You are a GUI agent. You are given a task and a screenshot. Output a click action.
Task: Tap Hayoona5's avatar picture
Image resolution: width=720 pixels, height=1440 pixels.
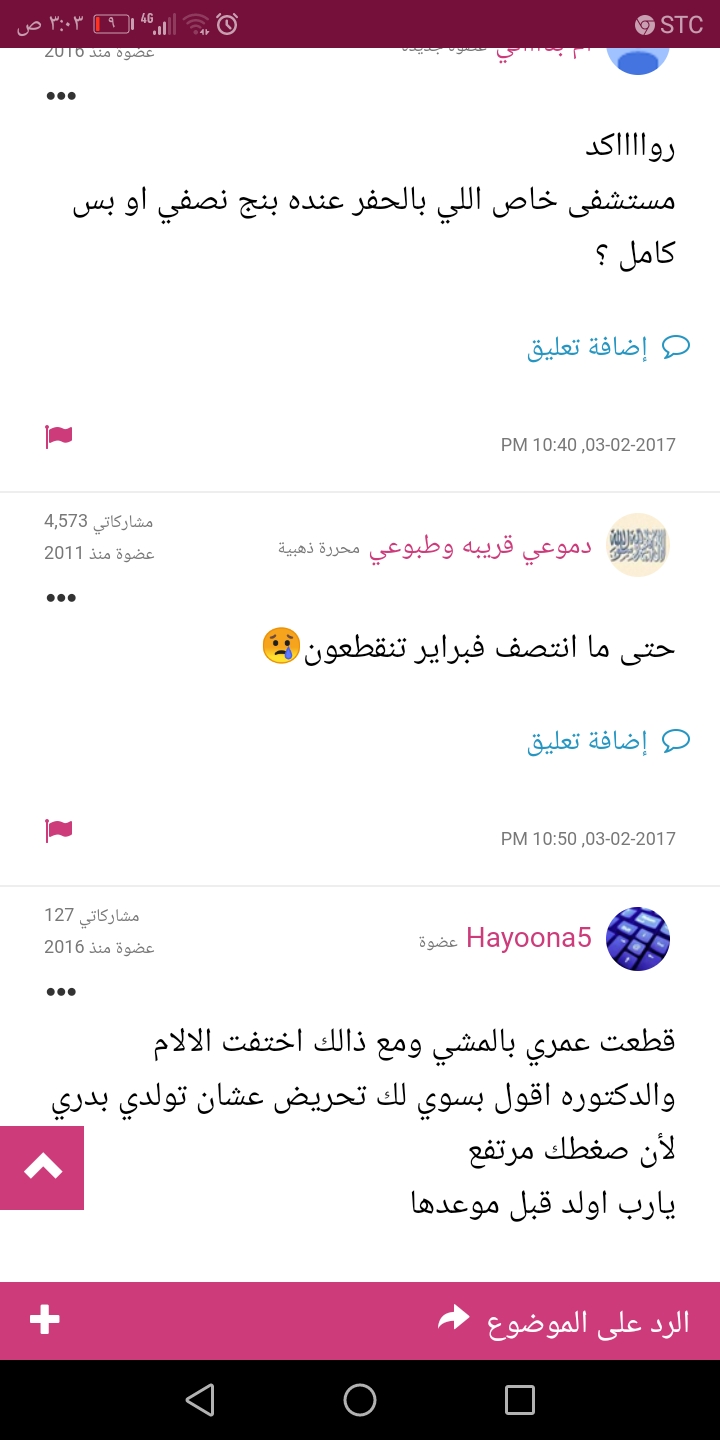click(x=638, y=938)
